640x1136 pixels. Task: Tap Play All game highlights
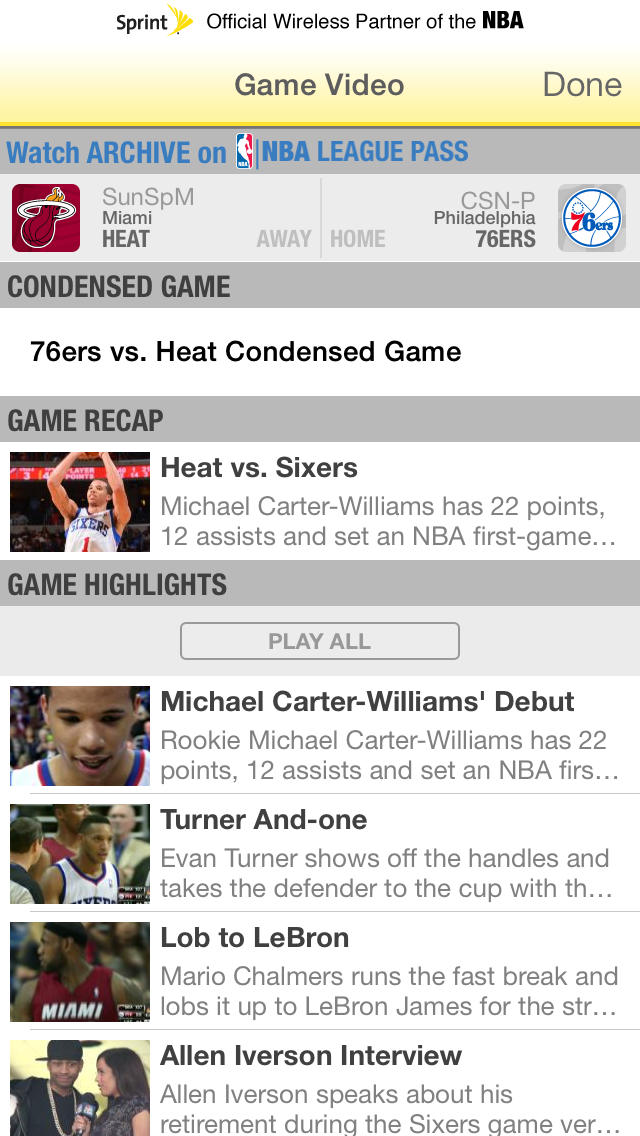320,641
